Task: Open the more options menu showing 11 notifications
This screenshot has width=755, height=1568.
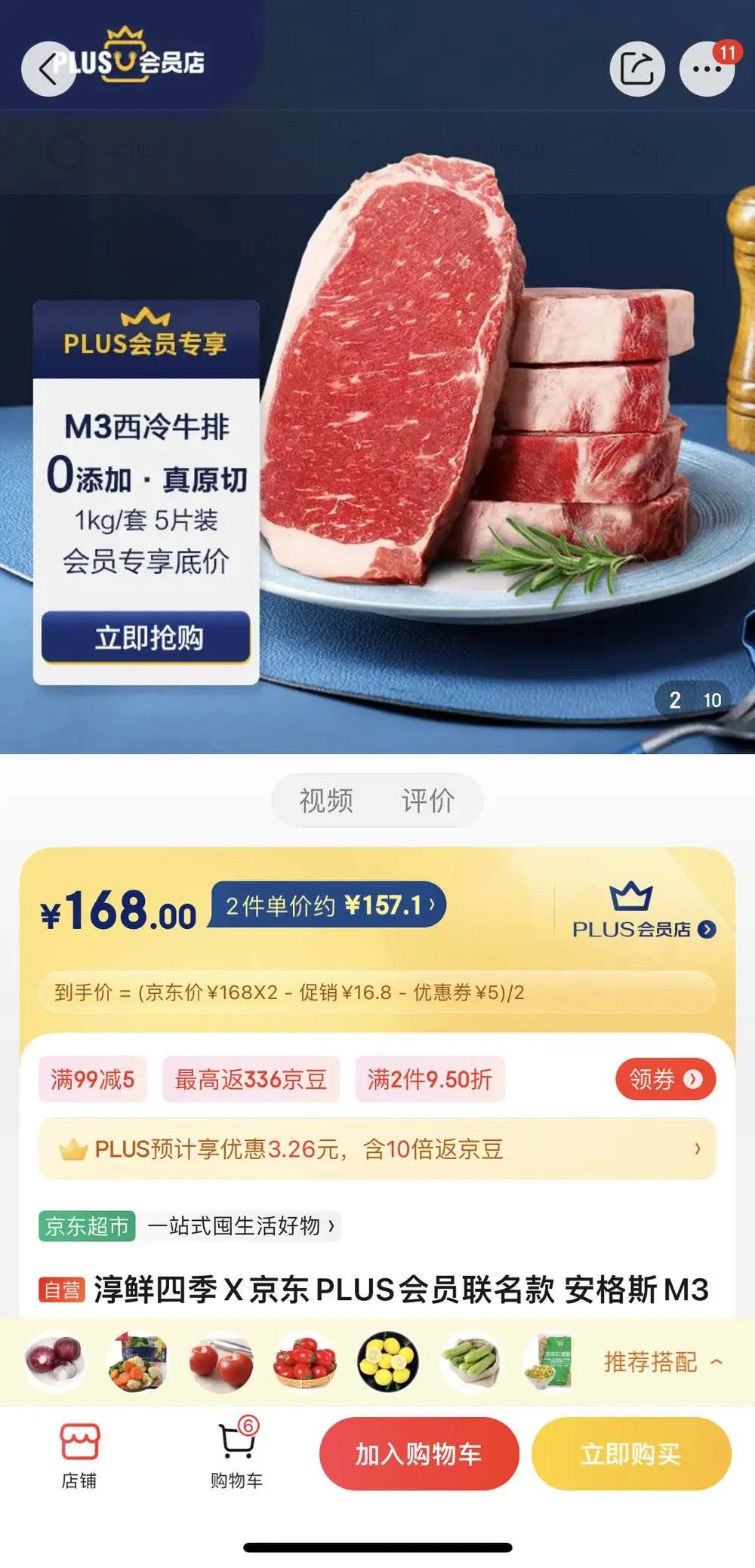Action: pyautogui.click(x=705, y=68)
